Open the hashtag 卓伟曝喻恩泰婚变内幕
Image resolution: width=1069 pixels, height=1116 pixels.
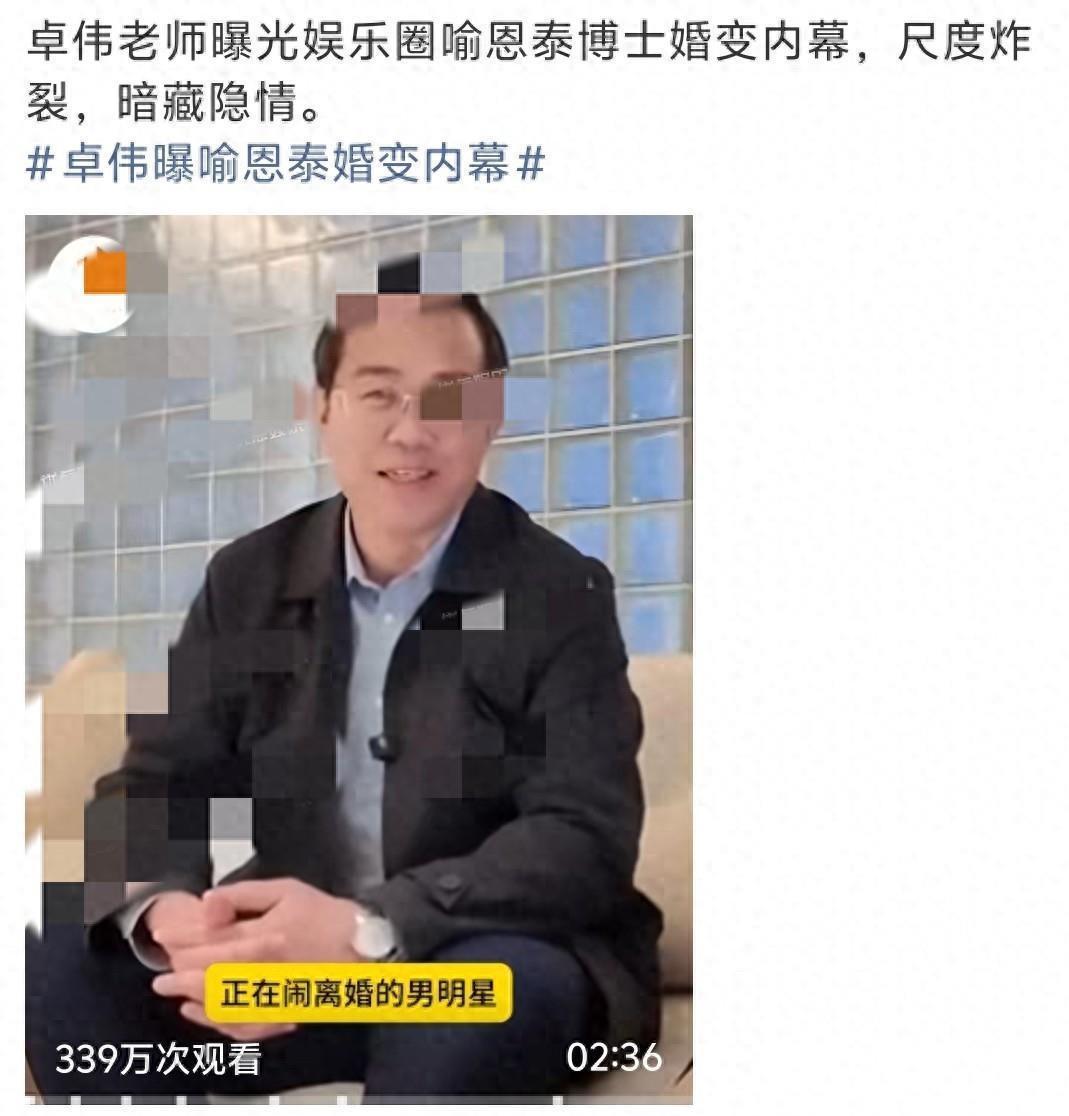285,163
